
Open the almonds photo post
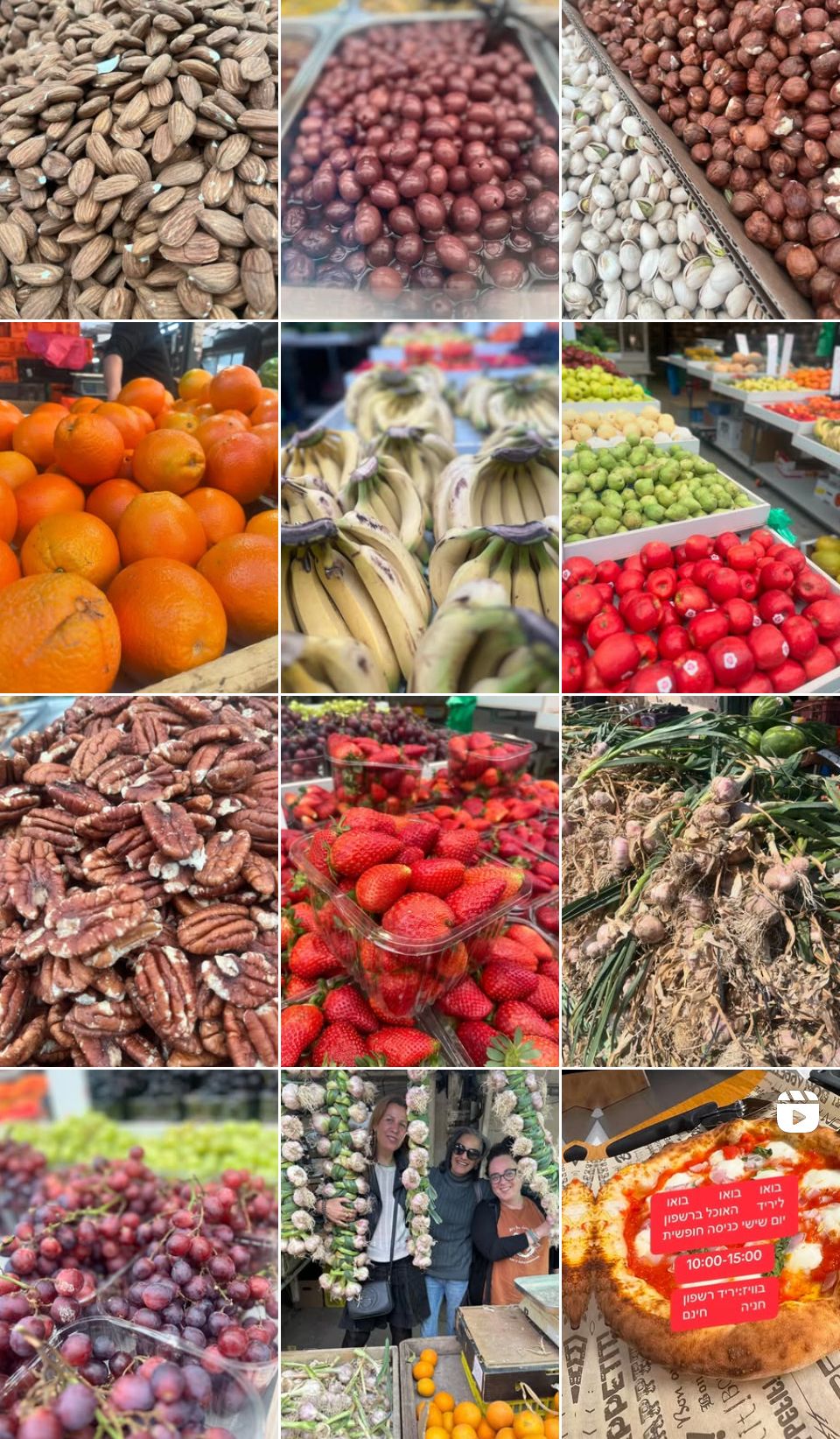tap(139, 159)
